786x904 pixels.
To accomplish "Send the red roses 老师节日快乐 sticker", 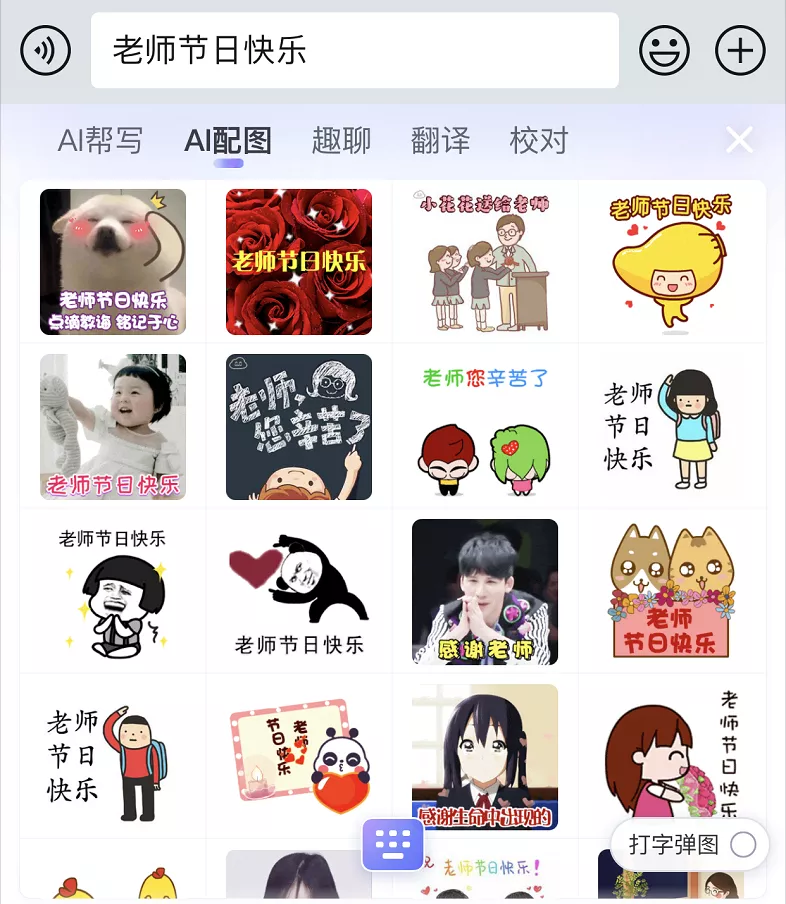I will (299, 262).
